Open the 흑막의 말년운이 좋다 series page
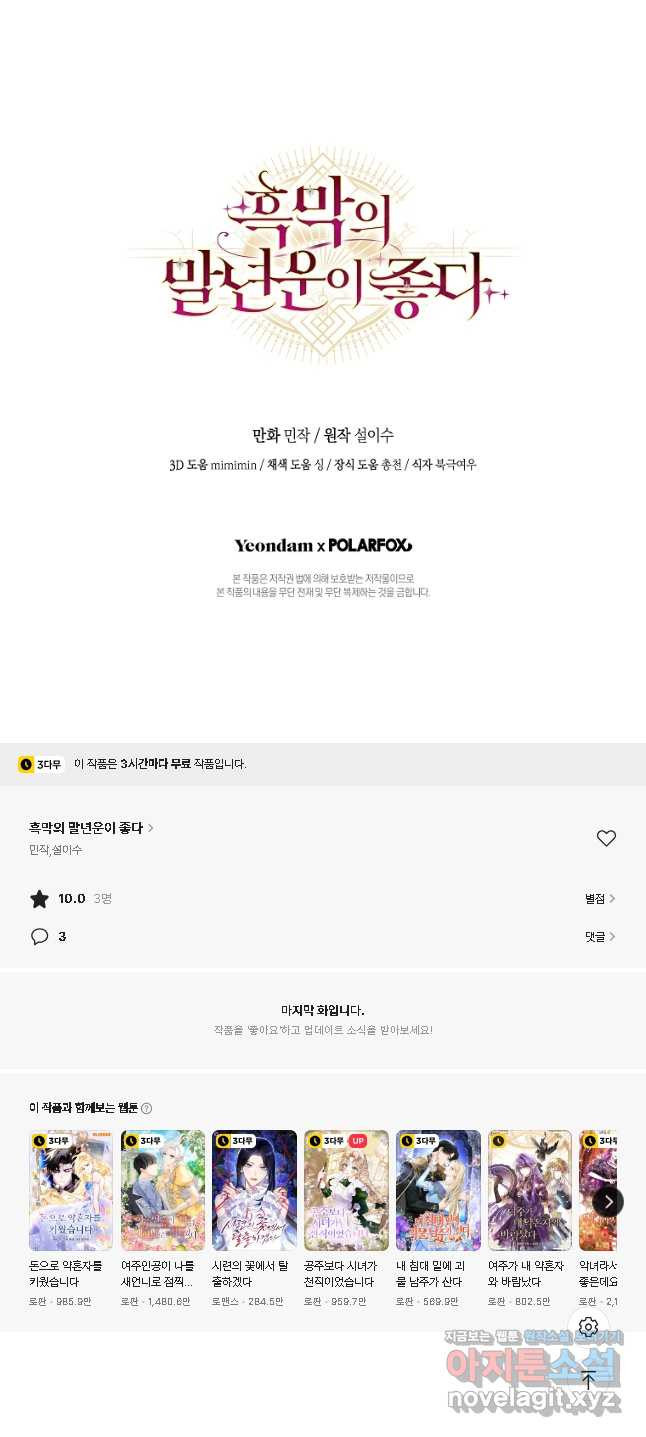Screen dimensions: 646x1437 point(91,828)
